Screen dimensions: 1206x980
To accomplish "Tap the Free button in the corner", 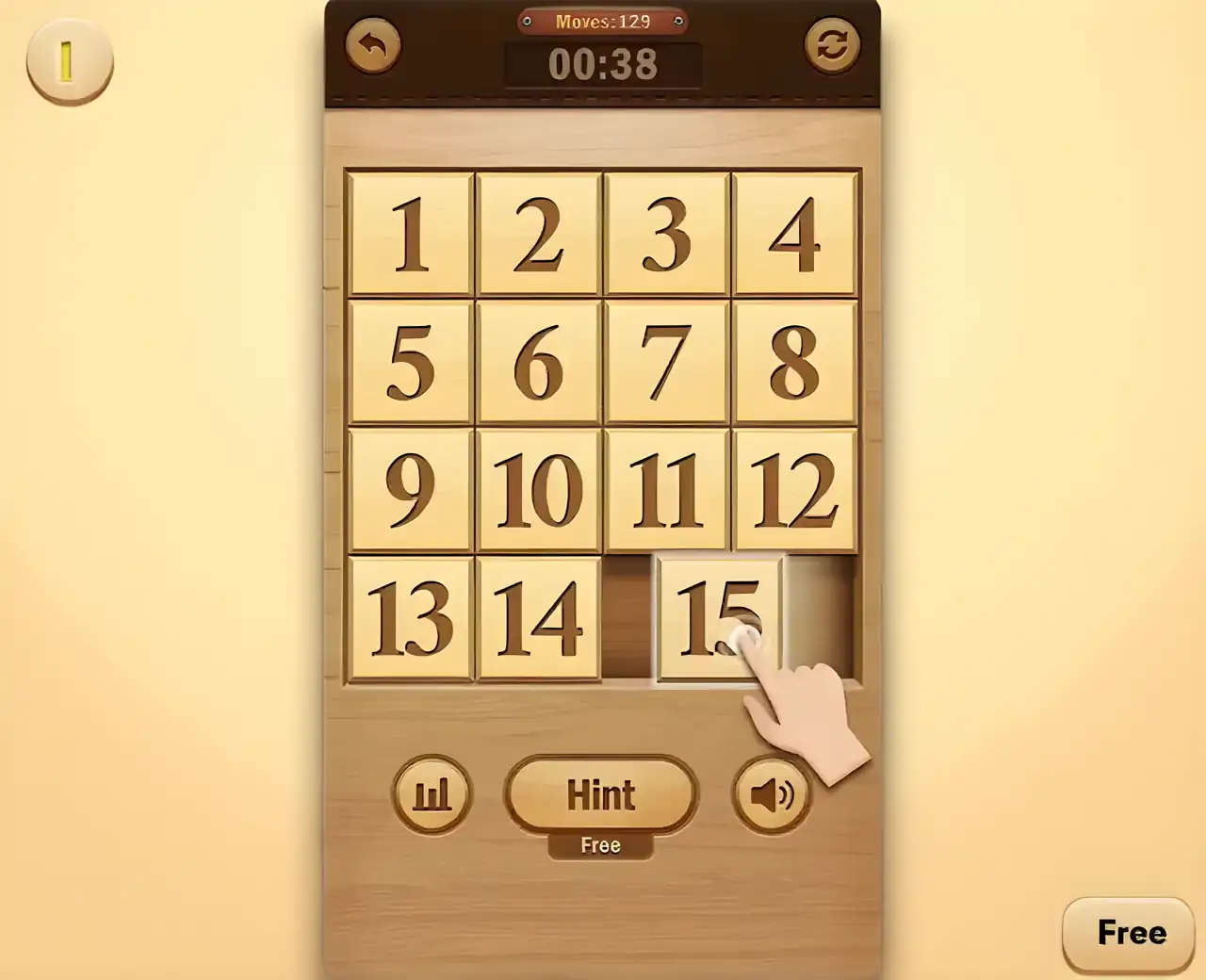I will (1129, 933).
